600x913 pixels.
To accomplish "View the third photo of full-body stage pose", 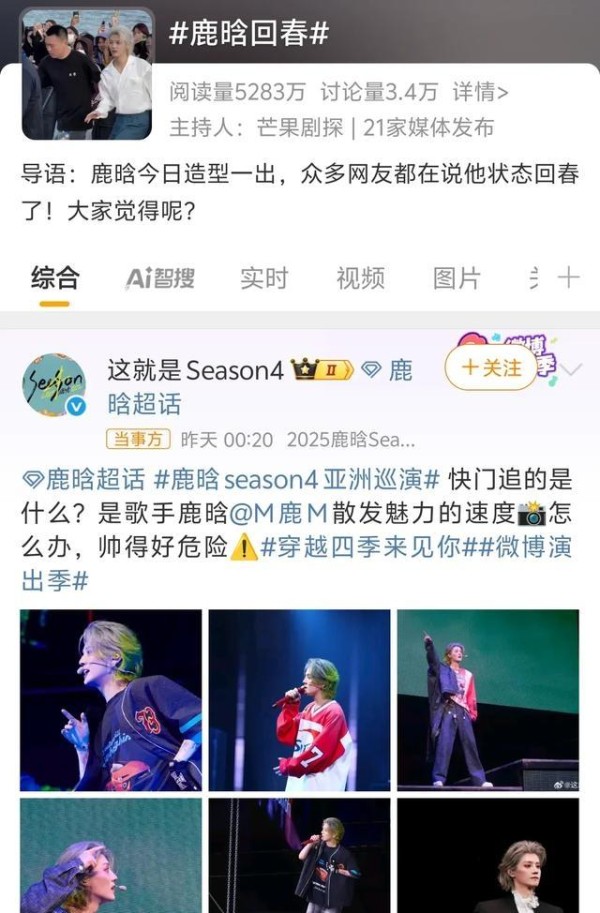I will 488,700.
